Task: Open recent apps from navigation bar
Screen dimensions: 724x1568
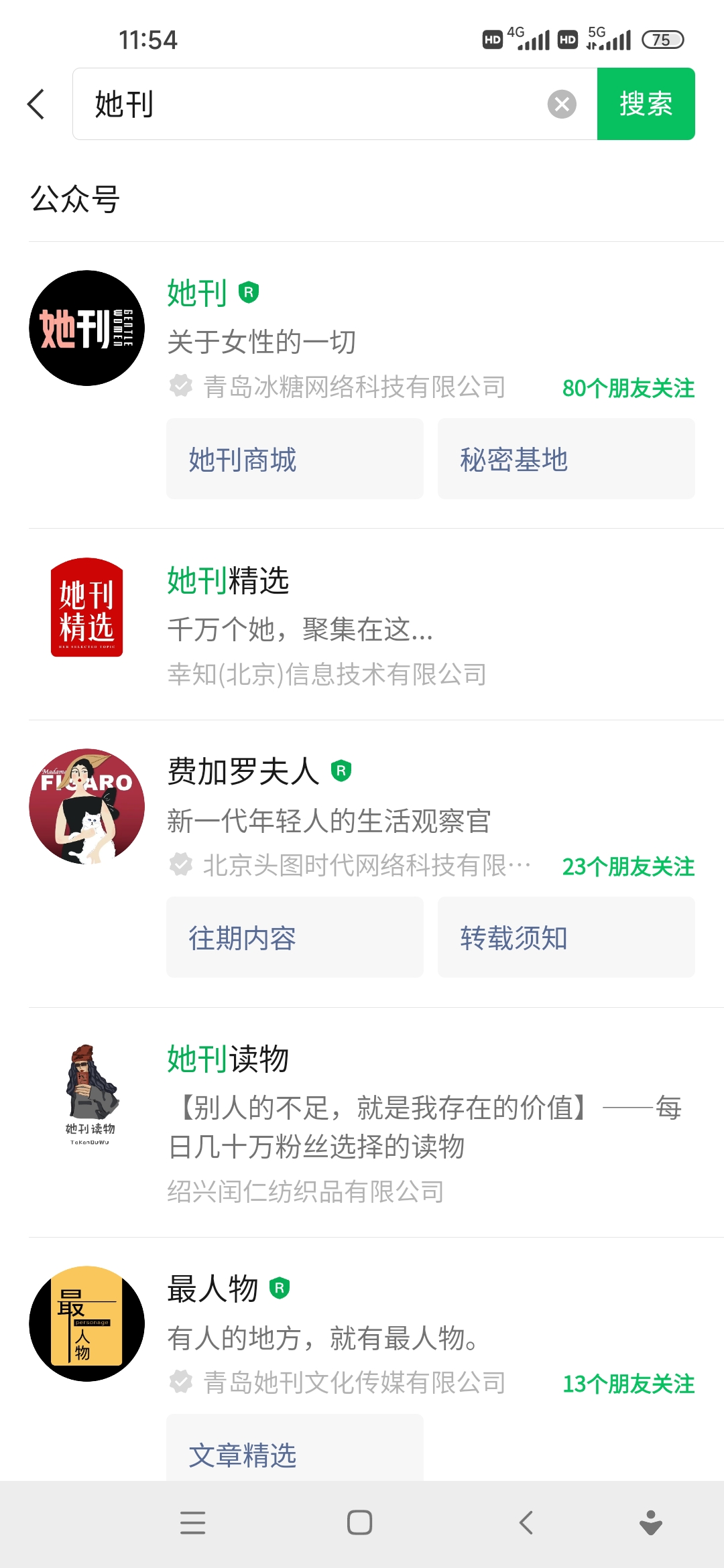Action: (193, 1522)
